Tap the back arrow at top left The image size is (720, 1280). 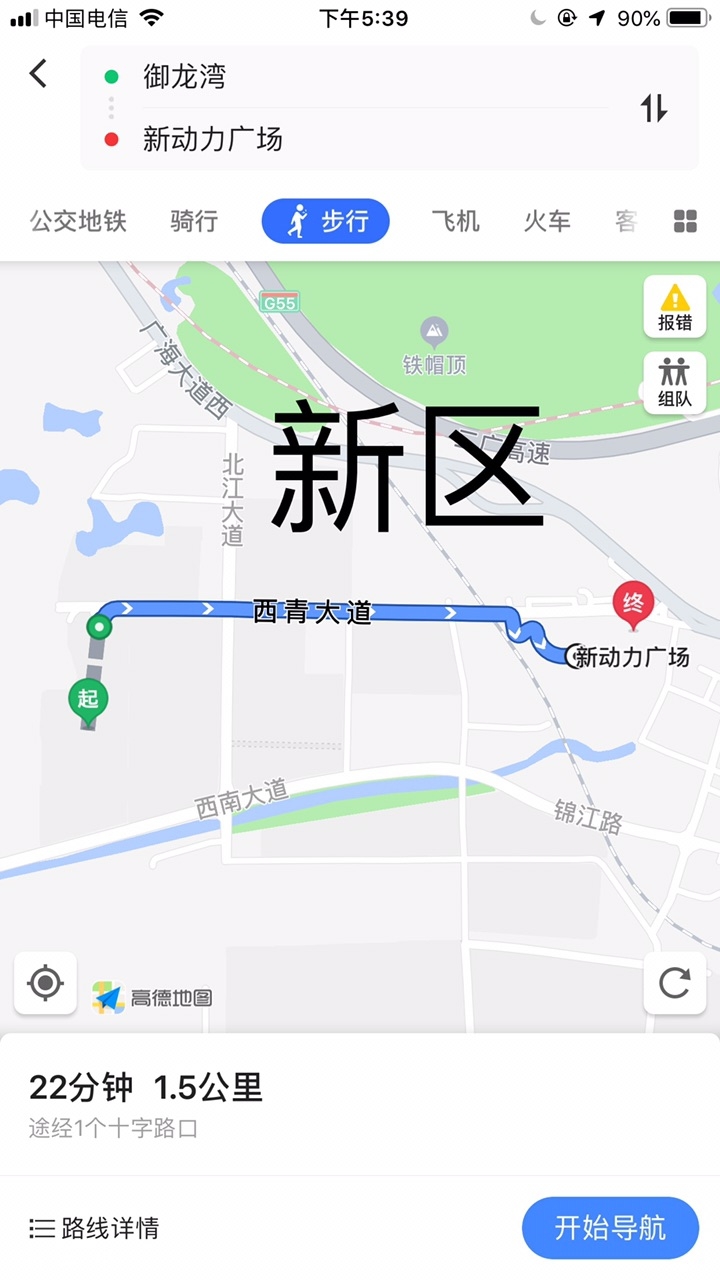coord(38,73)
